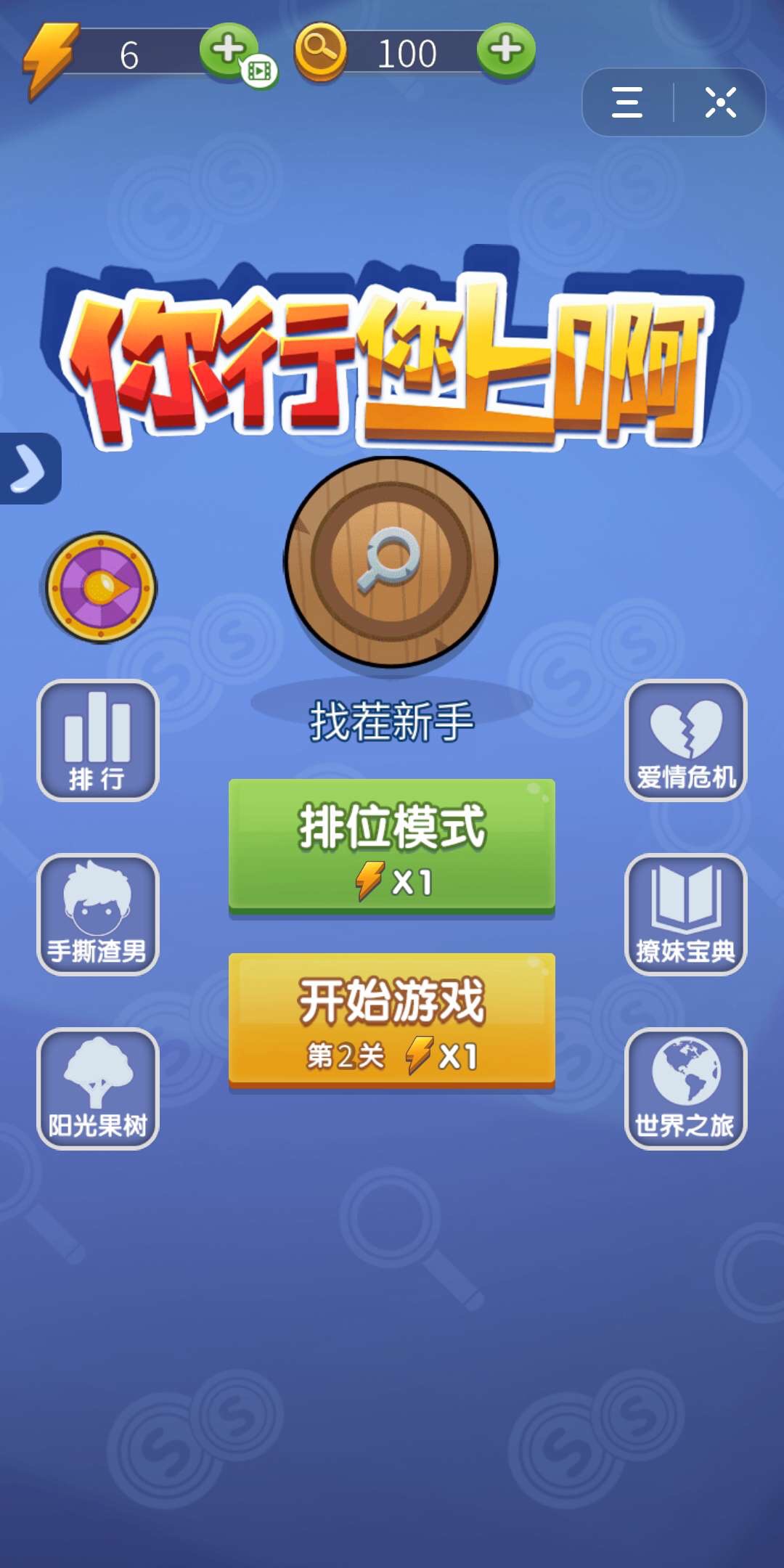This screenshot has width=784, height=1568.
Task: Open the 排行 leaderboard
Action: [x=98, y=740]
